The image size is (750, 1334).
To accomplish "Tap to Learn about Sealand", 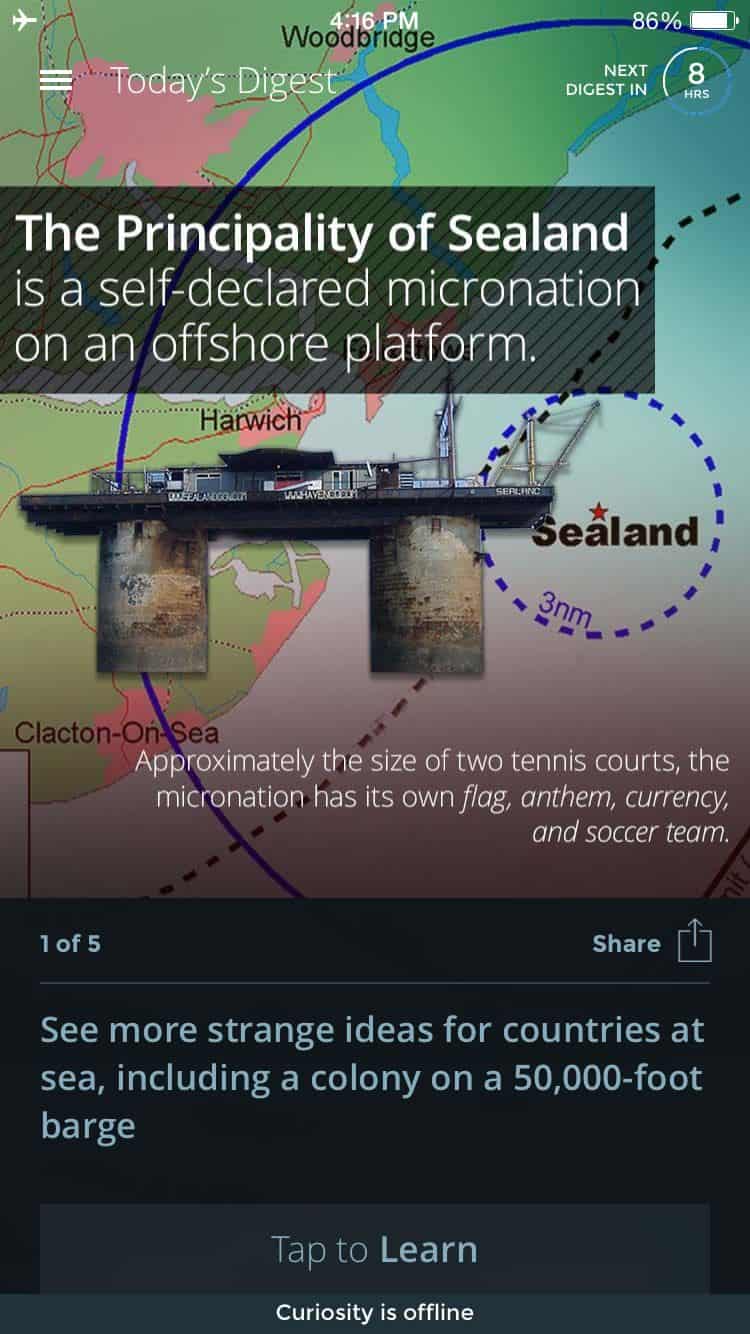I will tap(375, 1249).
